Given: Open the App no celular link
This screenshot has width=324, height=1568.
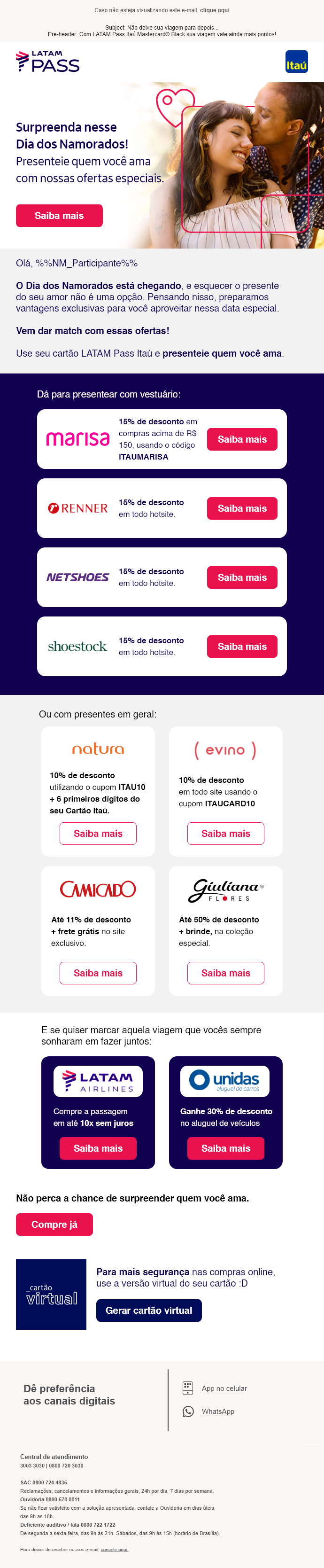Looking at the screenshot, I should [x=224, y=1388].
